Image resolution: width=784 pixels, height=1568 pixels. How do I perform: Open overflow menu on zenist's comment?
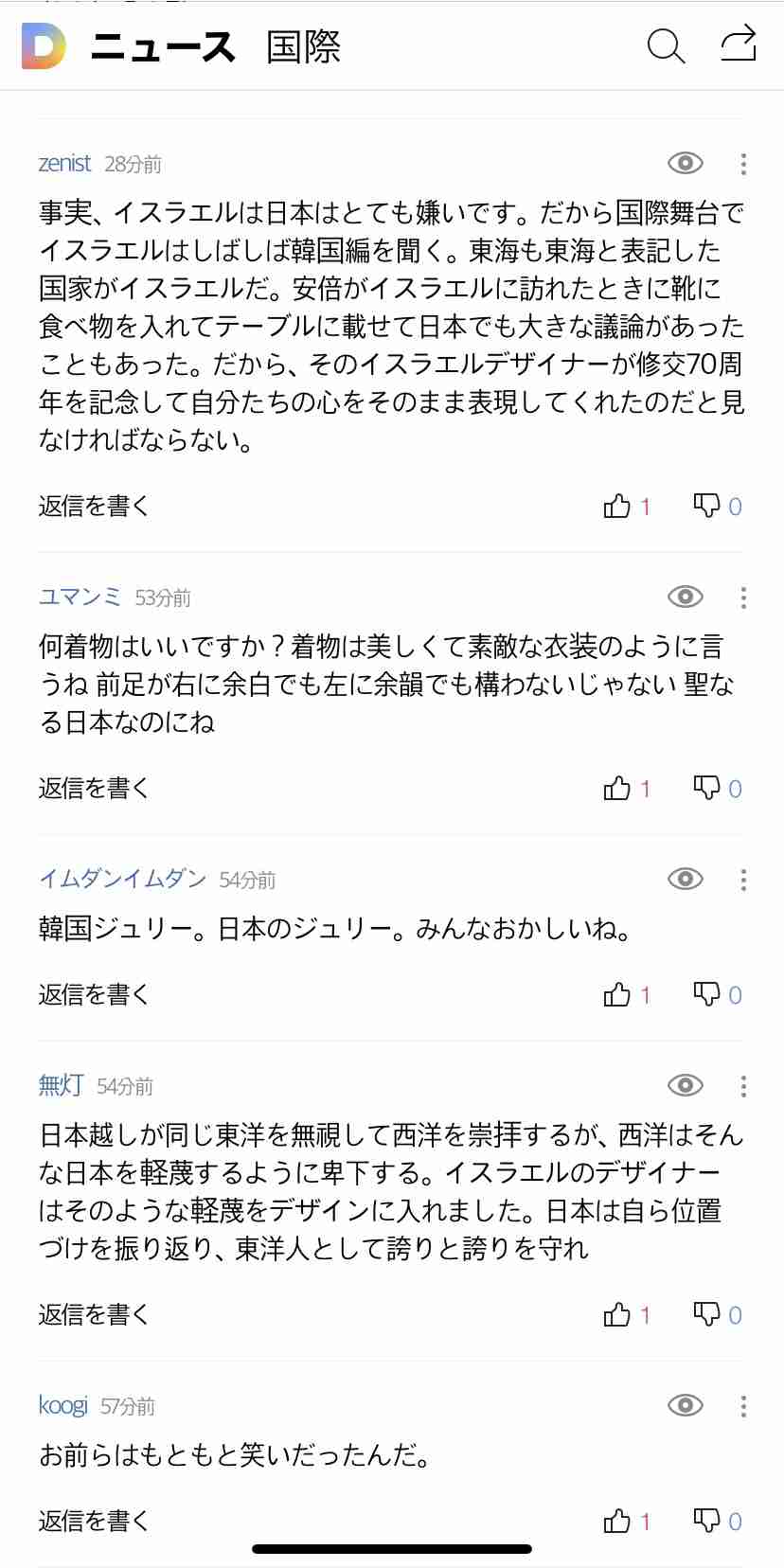tap(743, 164)
